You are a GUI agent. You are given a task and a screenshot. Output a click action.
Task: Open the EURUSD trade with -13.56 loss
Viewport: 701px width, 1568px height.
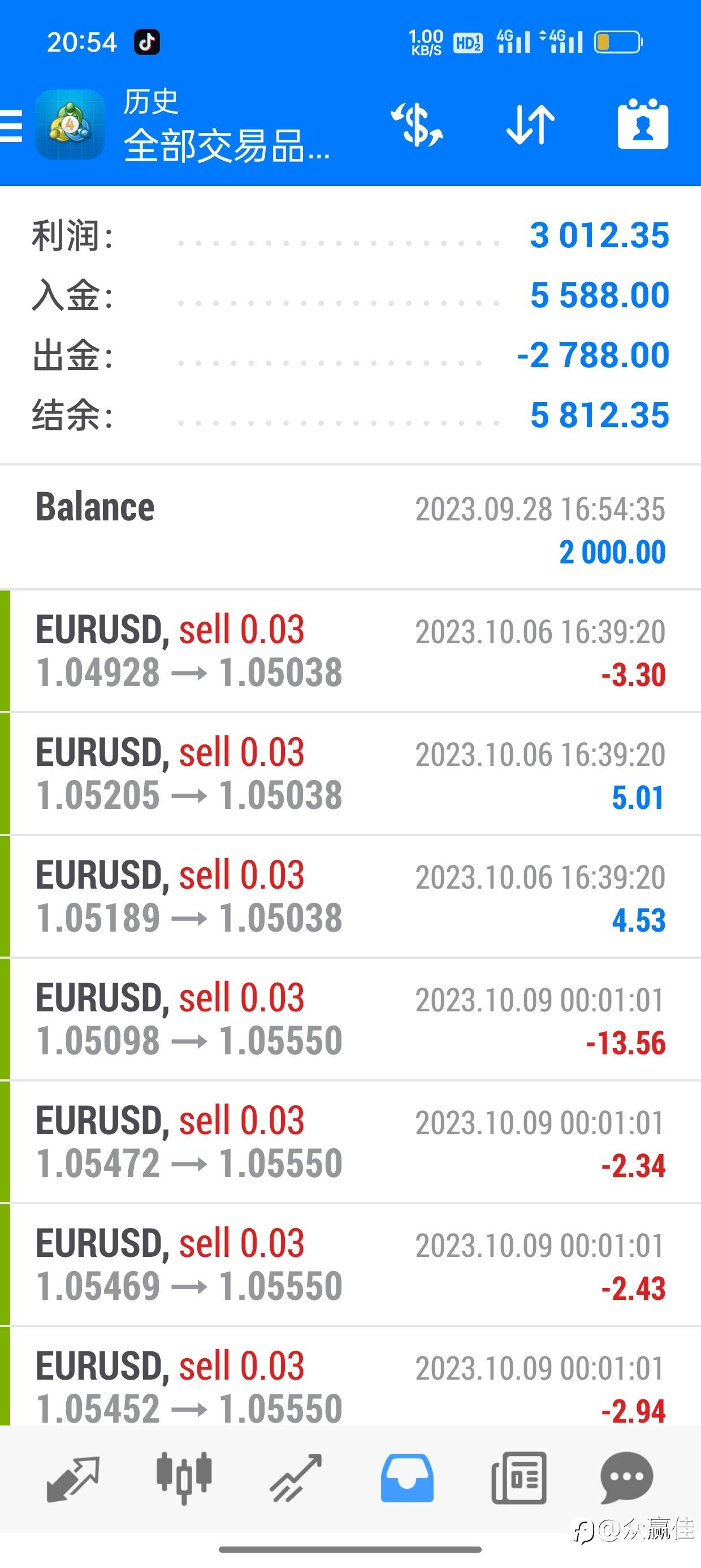coord(350,1019)
